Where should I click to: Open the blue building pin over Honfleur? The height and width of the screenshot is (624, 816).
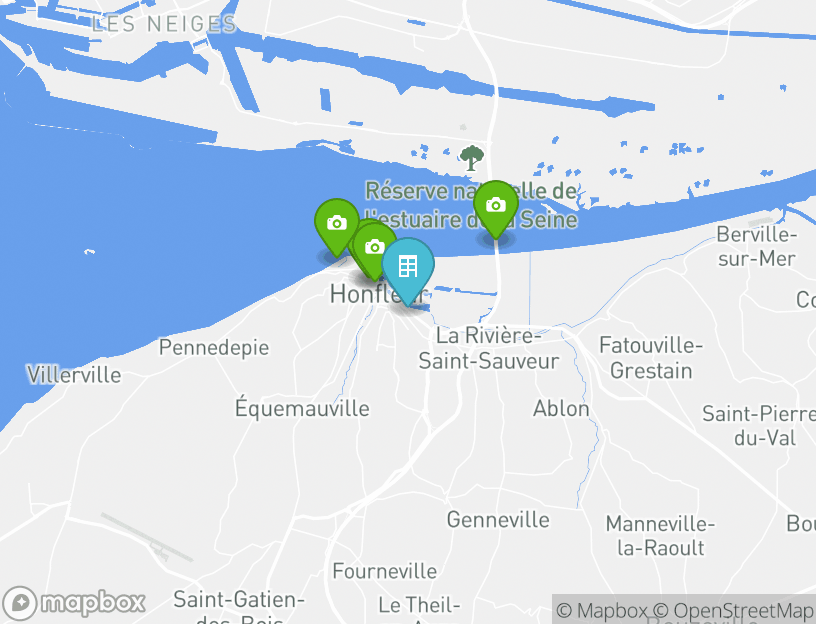click(x=408, y=267)
